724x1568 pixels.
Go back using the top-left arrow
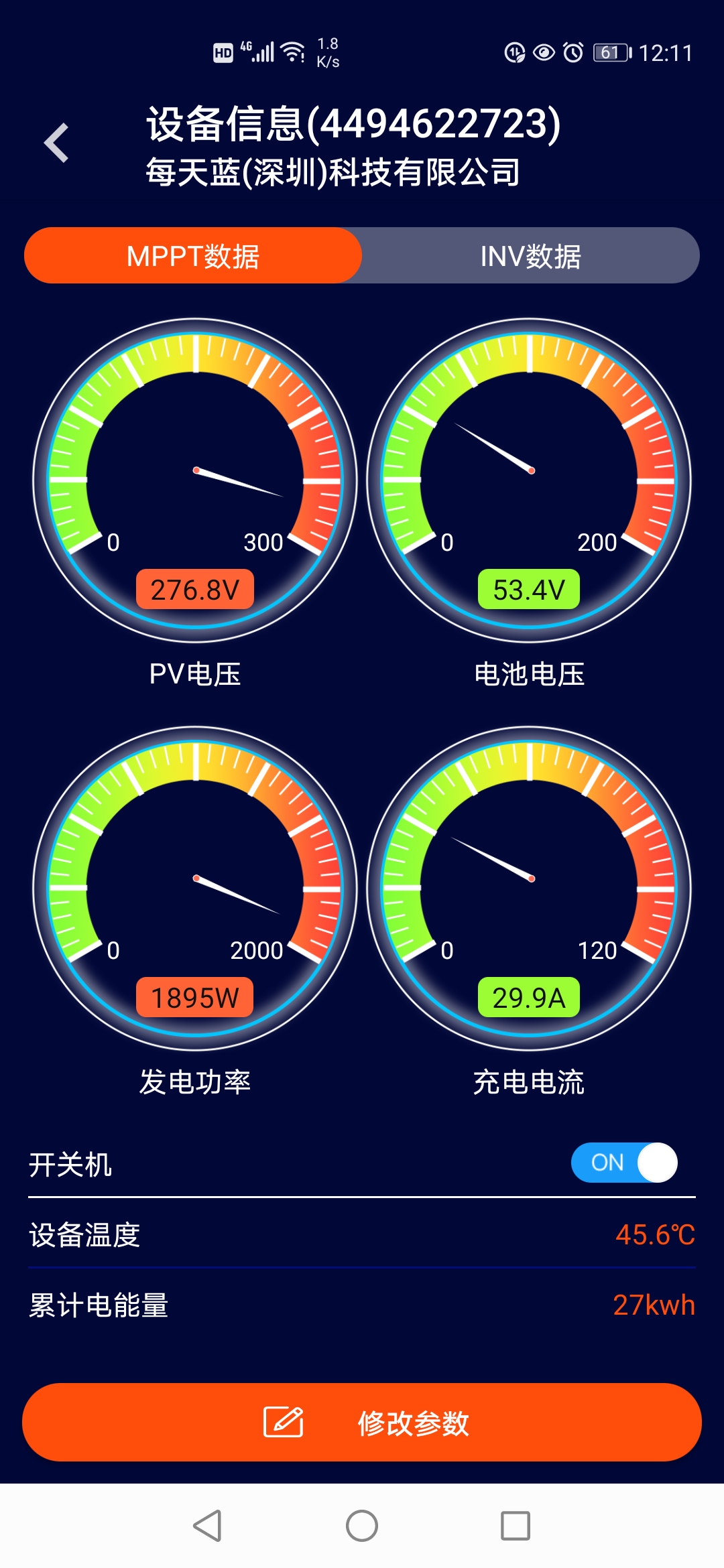tap(56, 143)
